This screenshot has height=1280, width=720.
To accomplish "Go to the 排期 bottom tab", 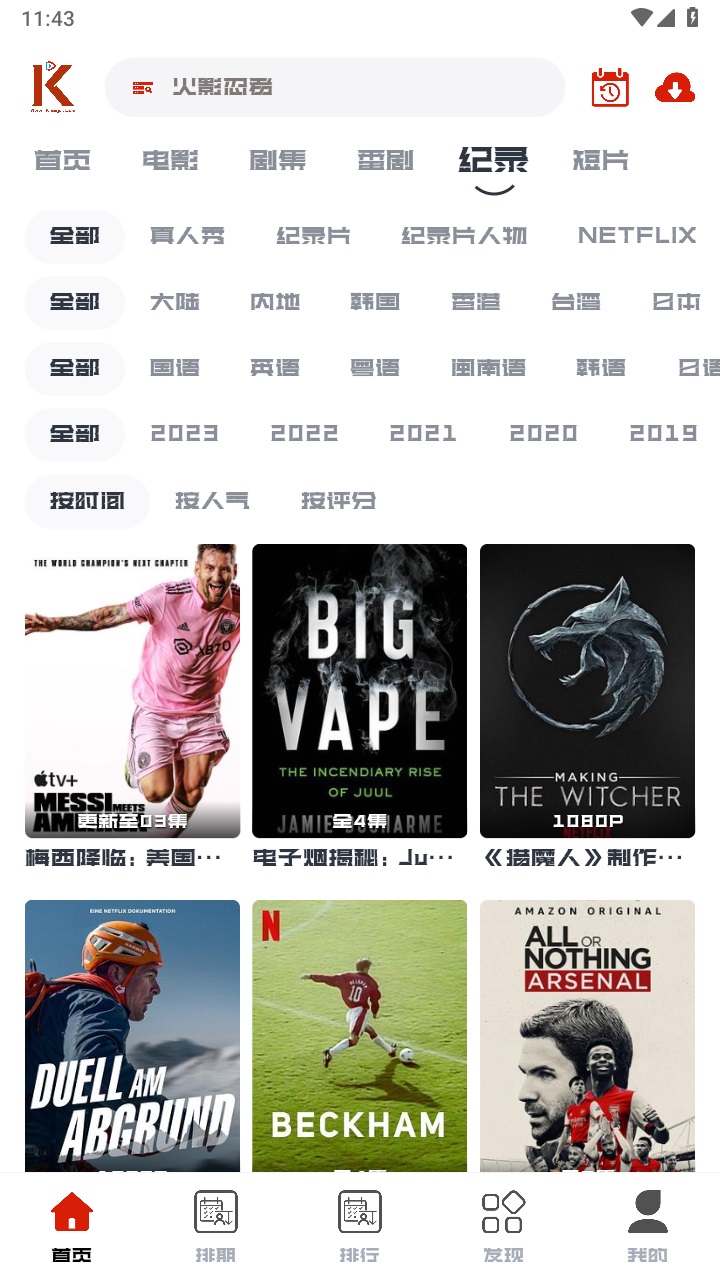I will click(x=216, y=1226).
